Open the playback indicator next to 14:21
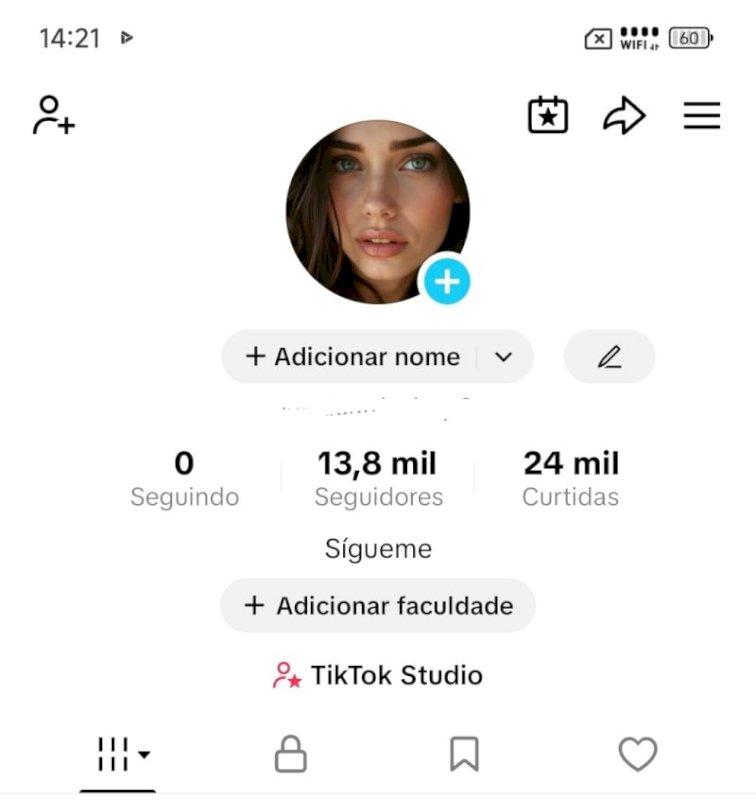Viewport: 756px width, 800px height. pyautogui.click(x=125, y=38)
